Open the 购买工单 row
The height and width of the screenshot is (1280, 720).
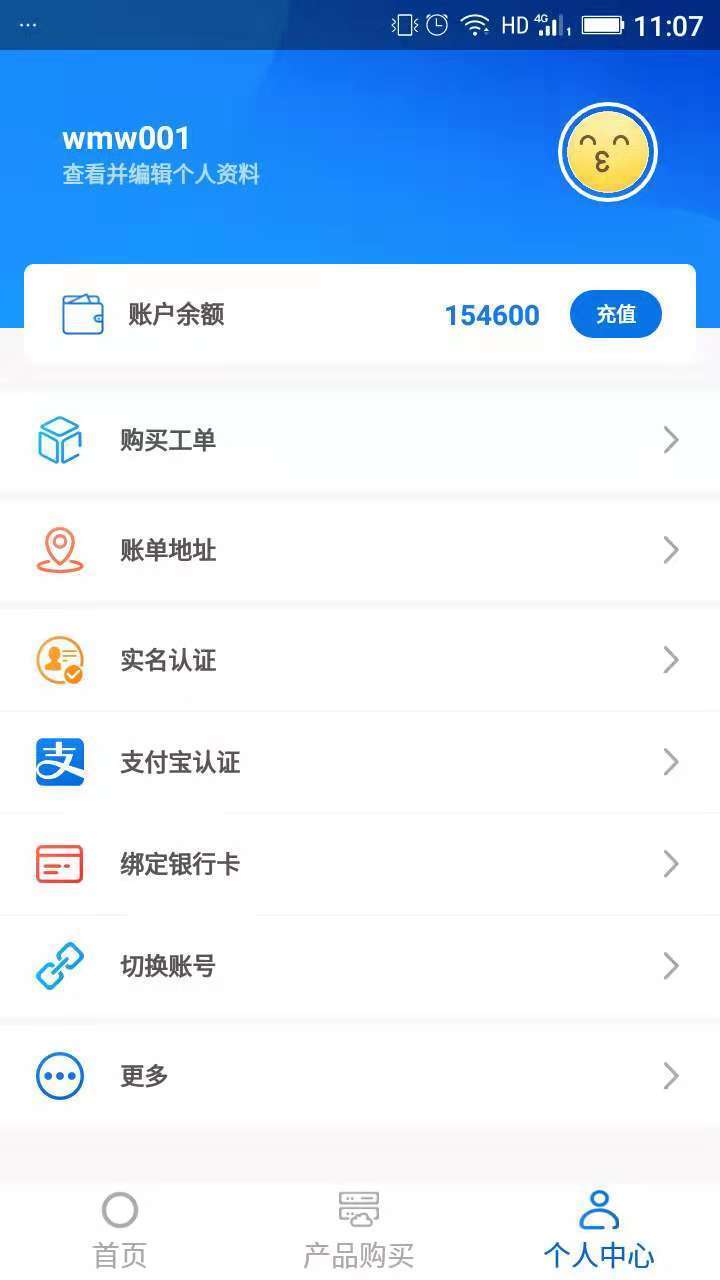(x=360, y=440)
